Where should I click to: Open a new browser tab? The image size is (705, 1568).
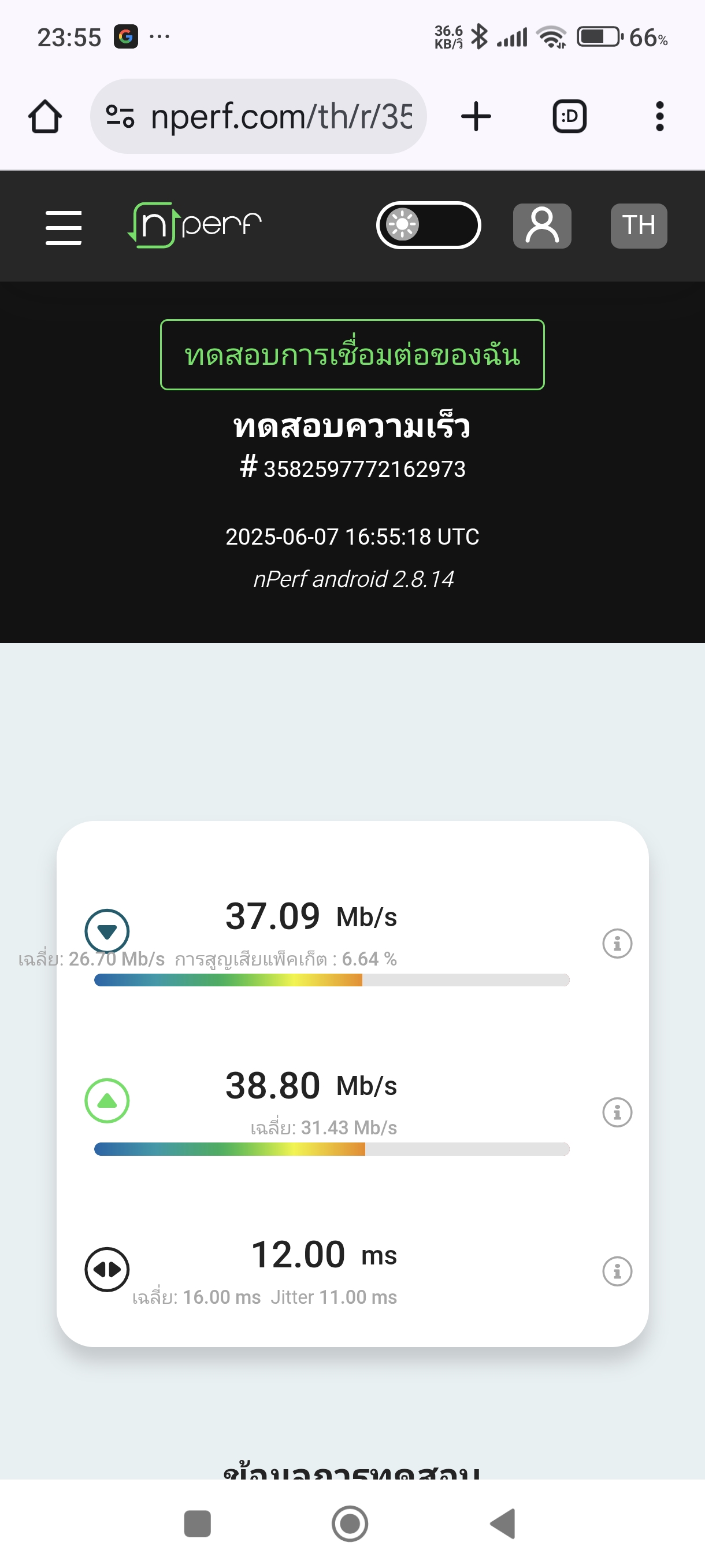coord(476,116)
